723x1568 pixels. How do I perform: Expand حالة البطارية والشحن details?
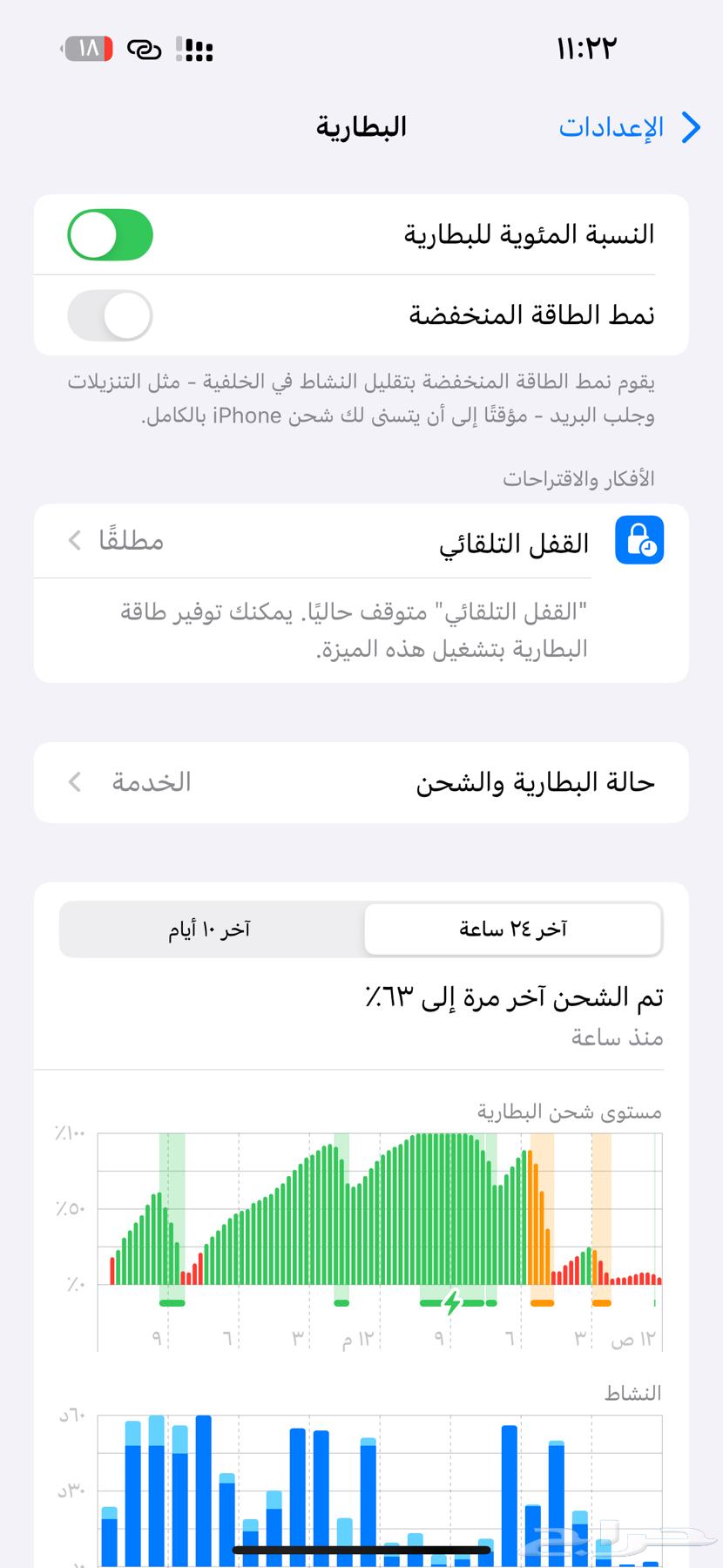75,781
